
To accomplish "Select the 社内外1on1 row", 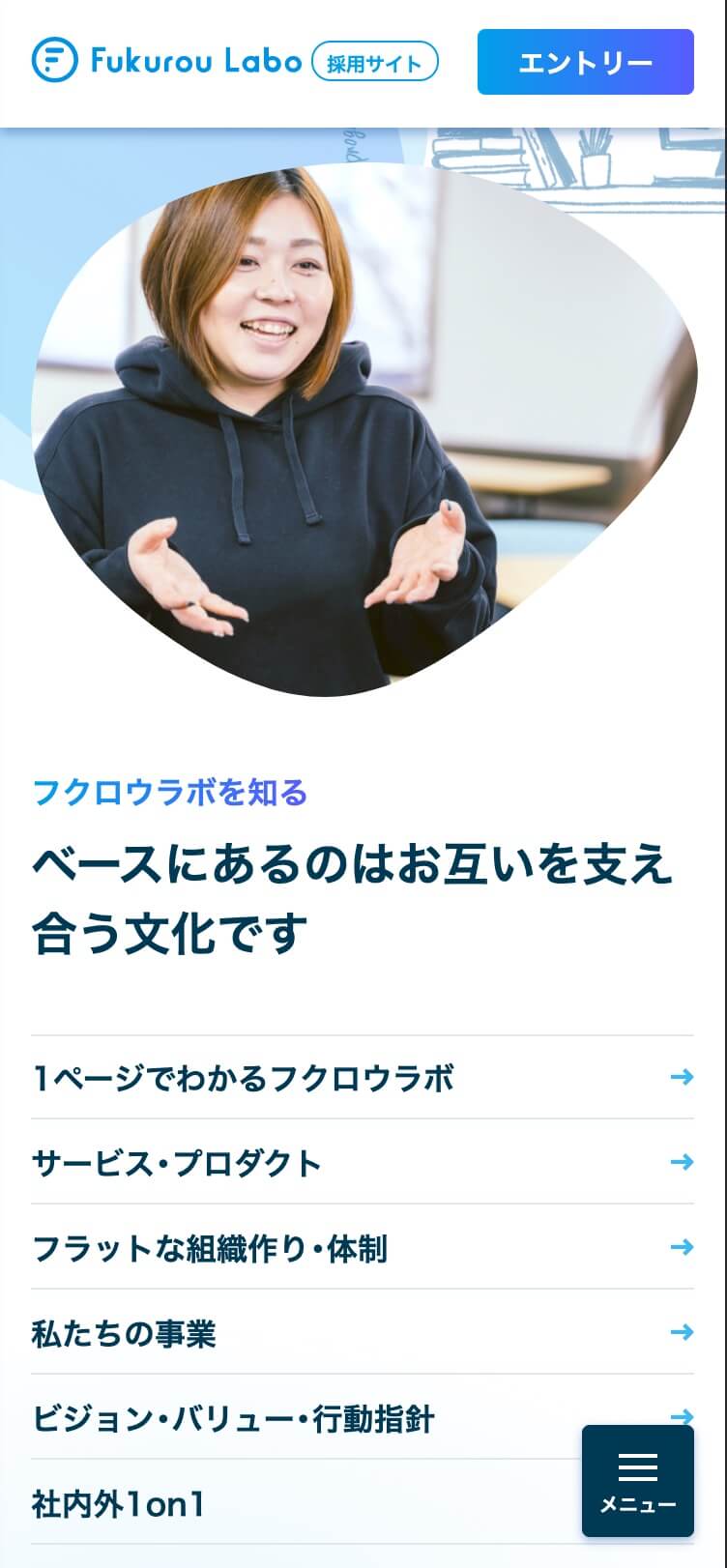I will [x=290, y=1503].
